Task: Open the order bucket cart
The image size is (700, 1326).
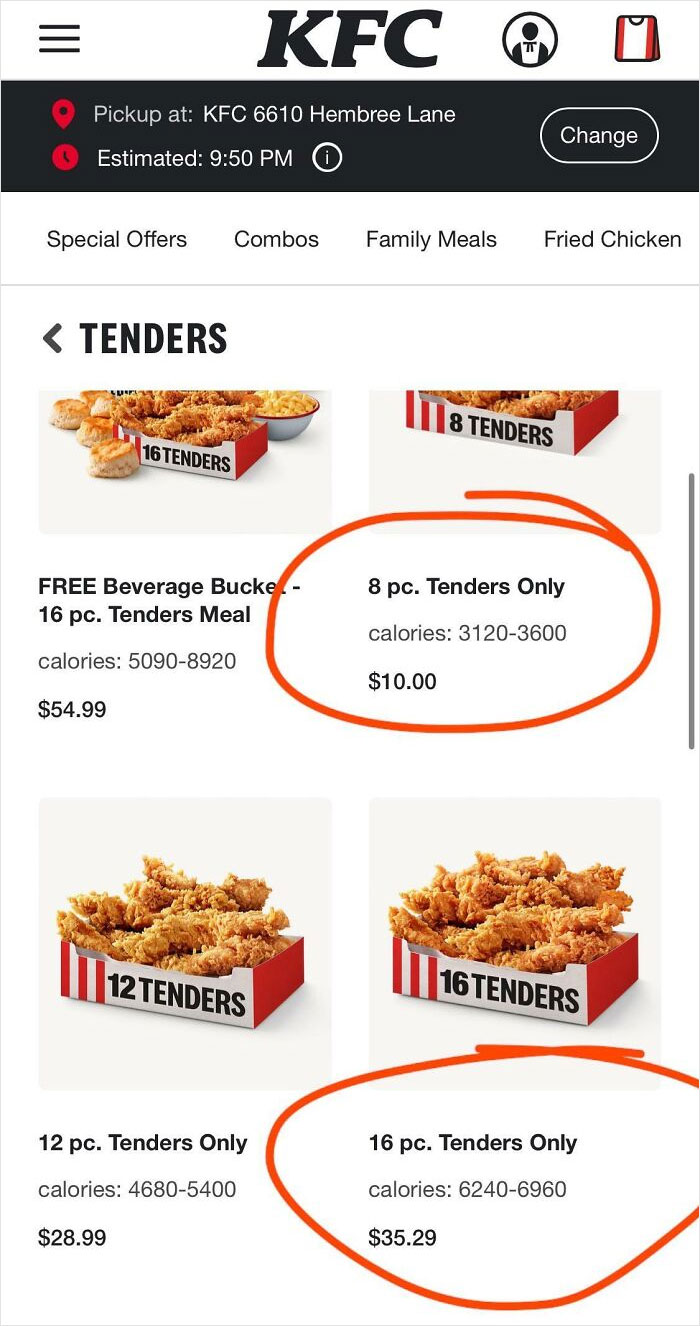Action: 637,39
